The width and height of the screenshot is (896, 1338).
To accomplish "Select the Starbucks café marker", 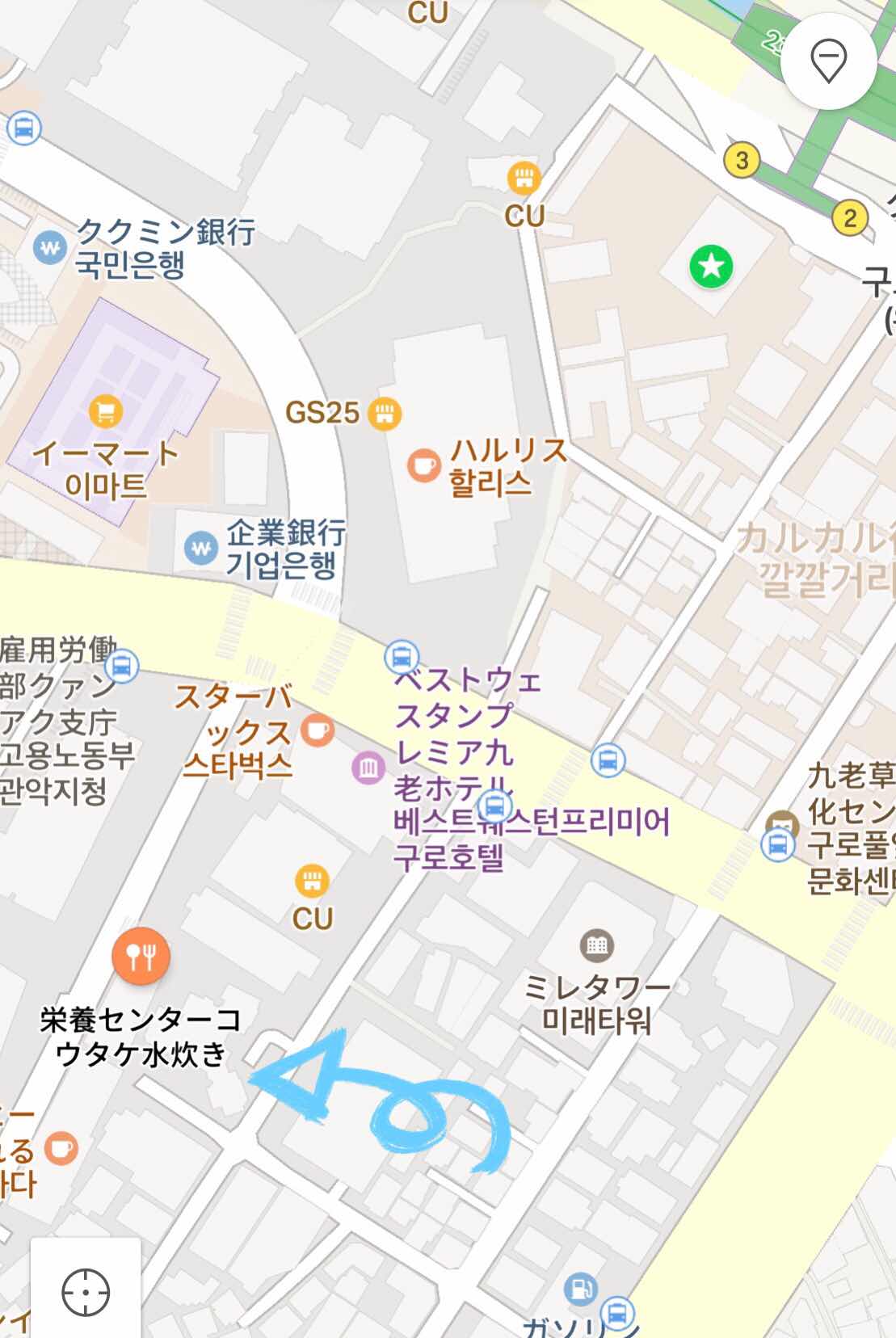I will point(317,730).
